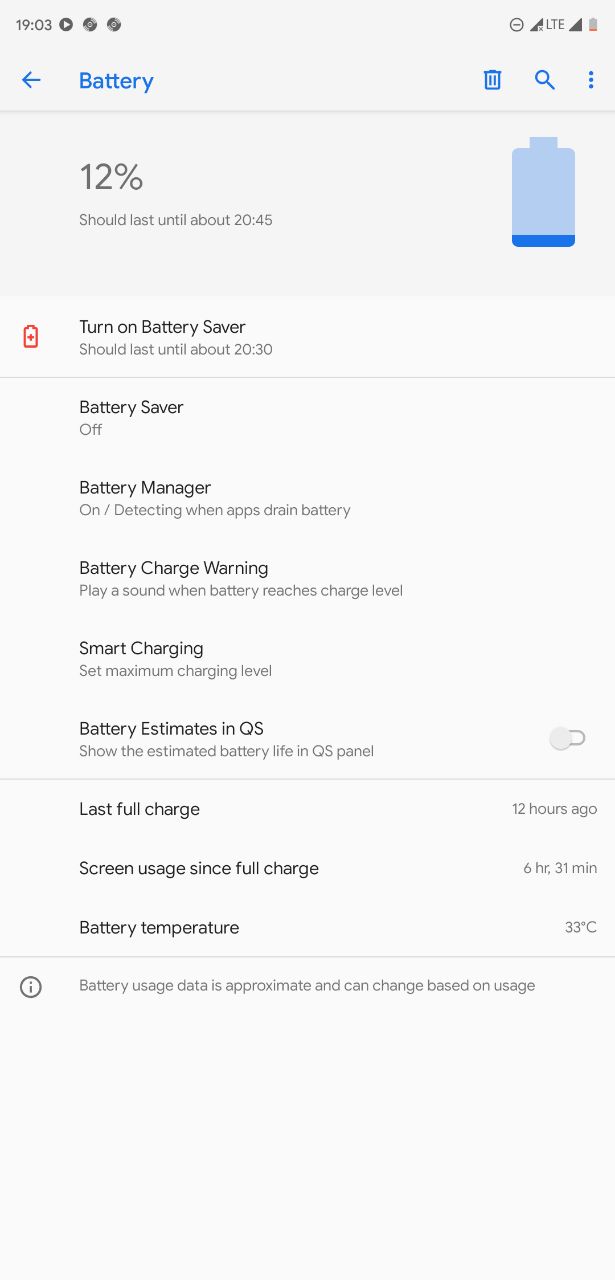Open search in Battery settings

(544, 81)
